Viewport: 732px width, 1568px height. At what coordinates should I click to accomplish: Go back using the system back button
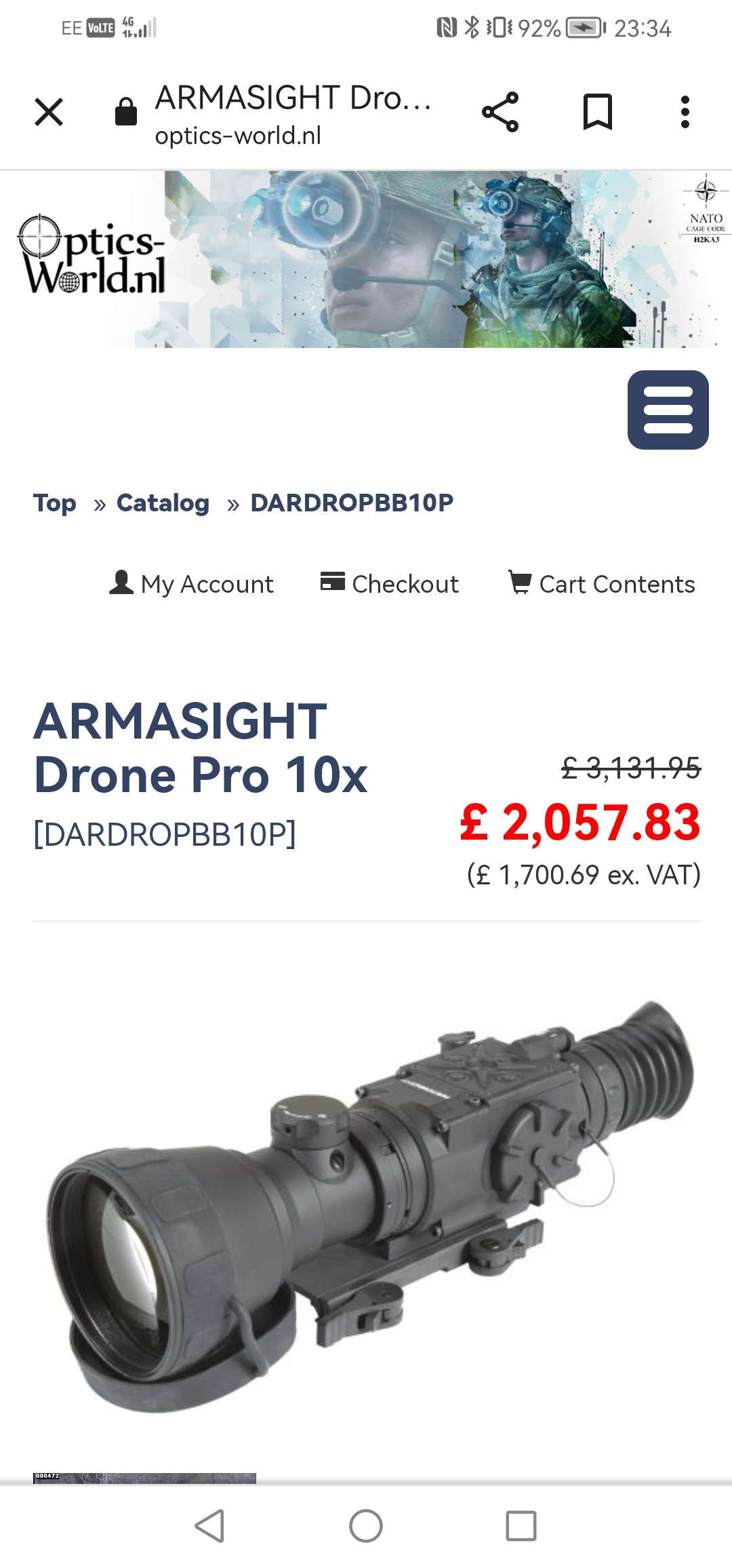209,1526
